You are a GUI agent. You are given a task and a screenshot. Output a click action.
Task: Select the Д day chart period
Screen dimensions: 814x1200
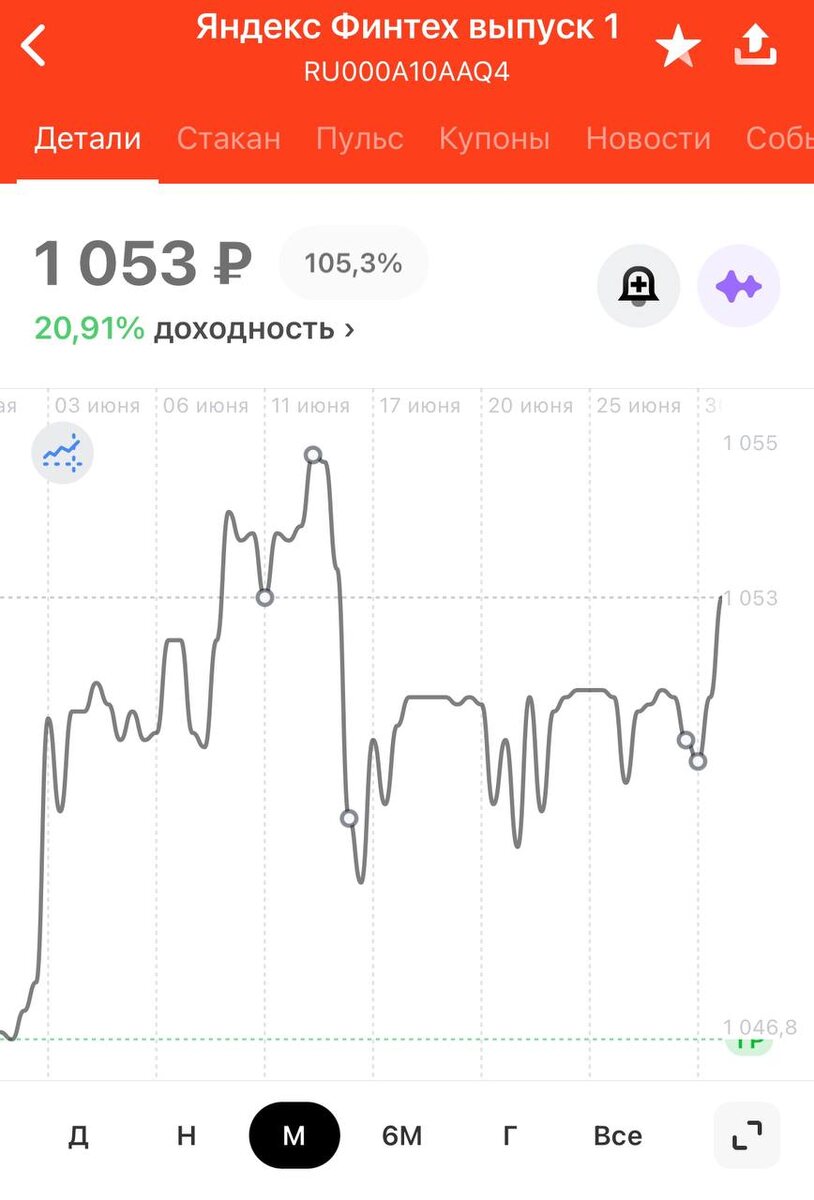[78, 1135]
